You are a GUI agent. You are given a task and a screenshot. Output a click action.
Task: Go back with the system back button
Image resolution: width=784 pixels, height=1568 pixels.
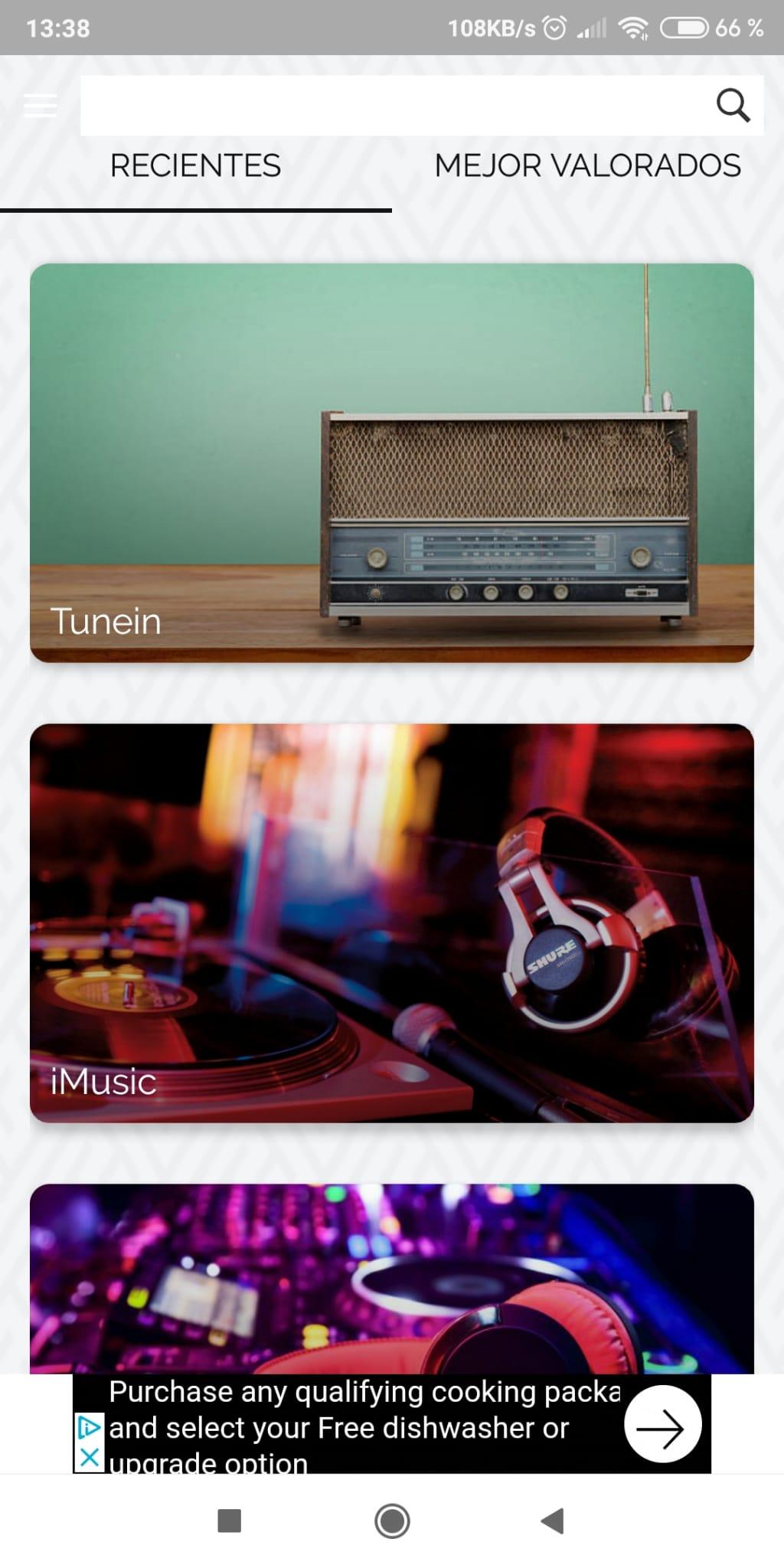pyautogui.click(x=552, y=1521)
